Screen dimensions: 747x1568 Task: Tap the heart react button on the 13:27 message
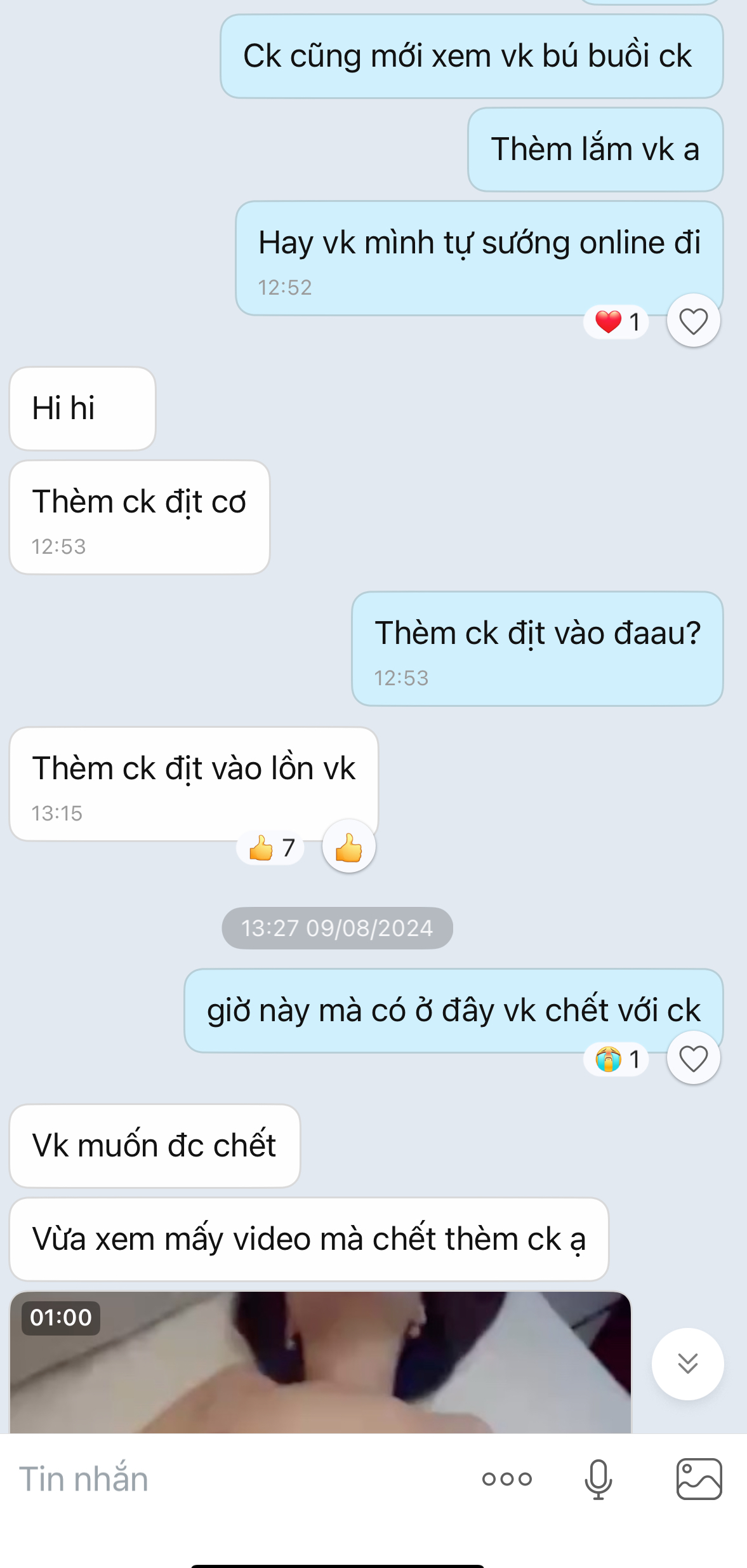(x=693, y=1058)
